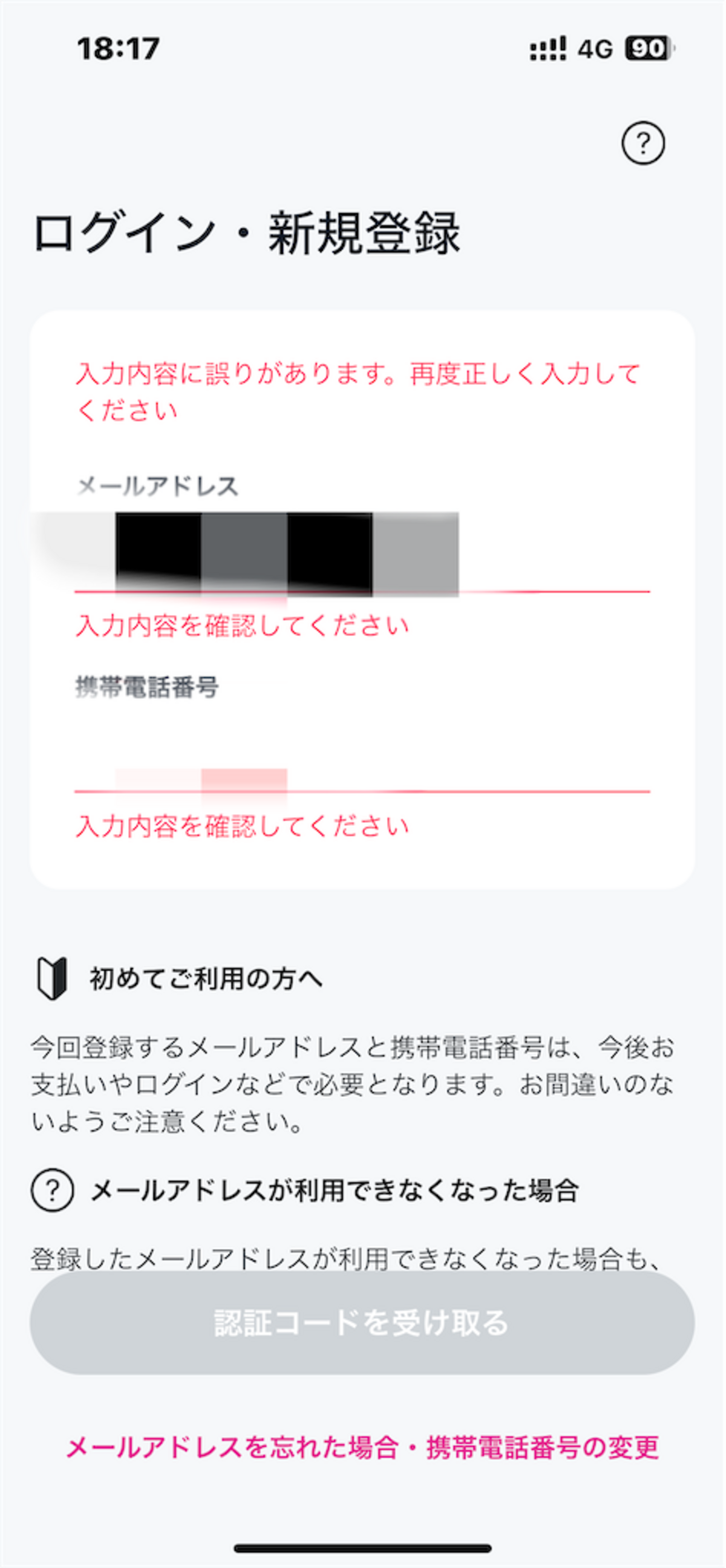Tap the 認証コードを受け取る button
The height and width of the screenshot is (1568, 726).
362,1322
